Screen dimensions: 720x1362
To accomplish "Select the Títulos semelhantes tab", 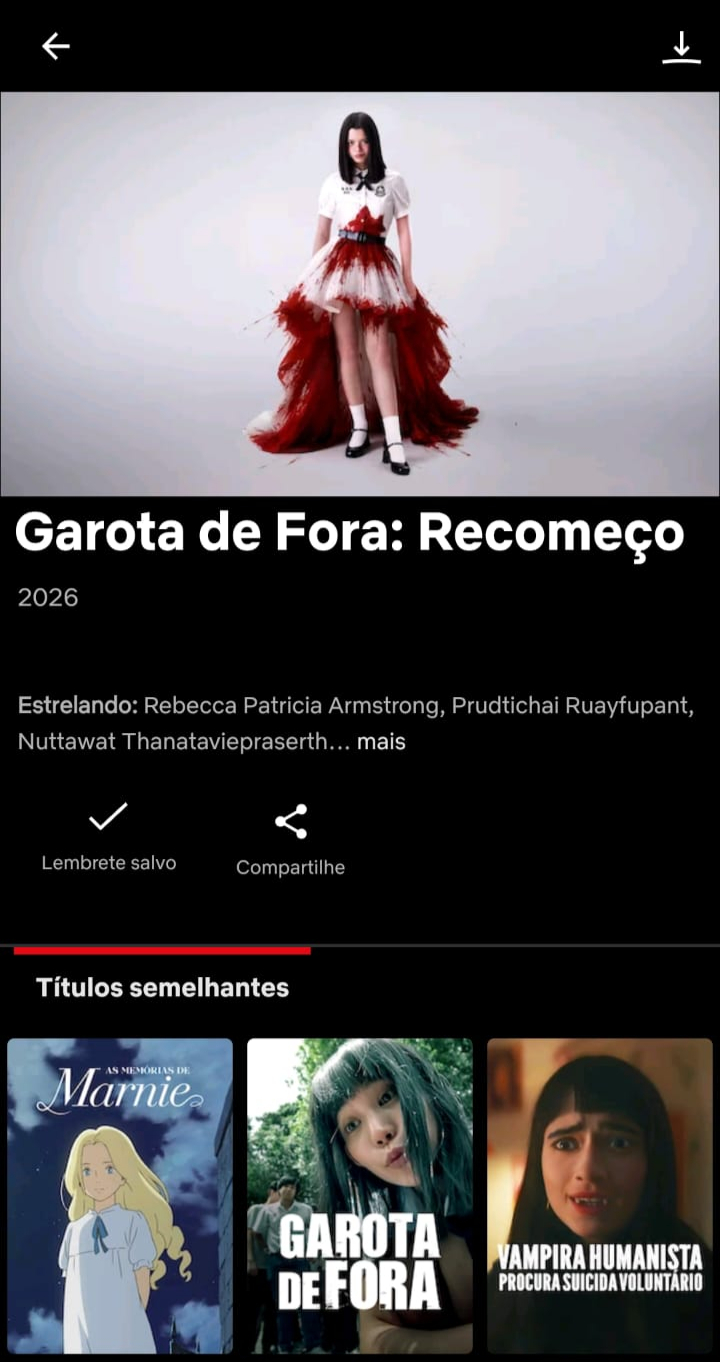I will click(x=162, y=987).
